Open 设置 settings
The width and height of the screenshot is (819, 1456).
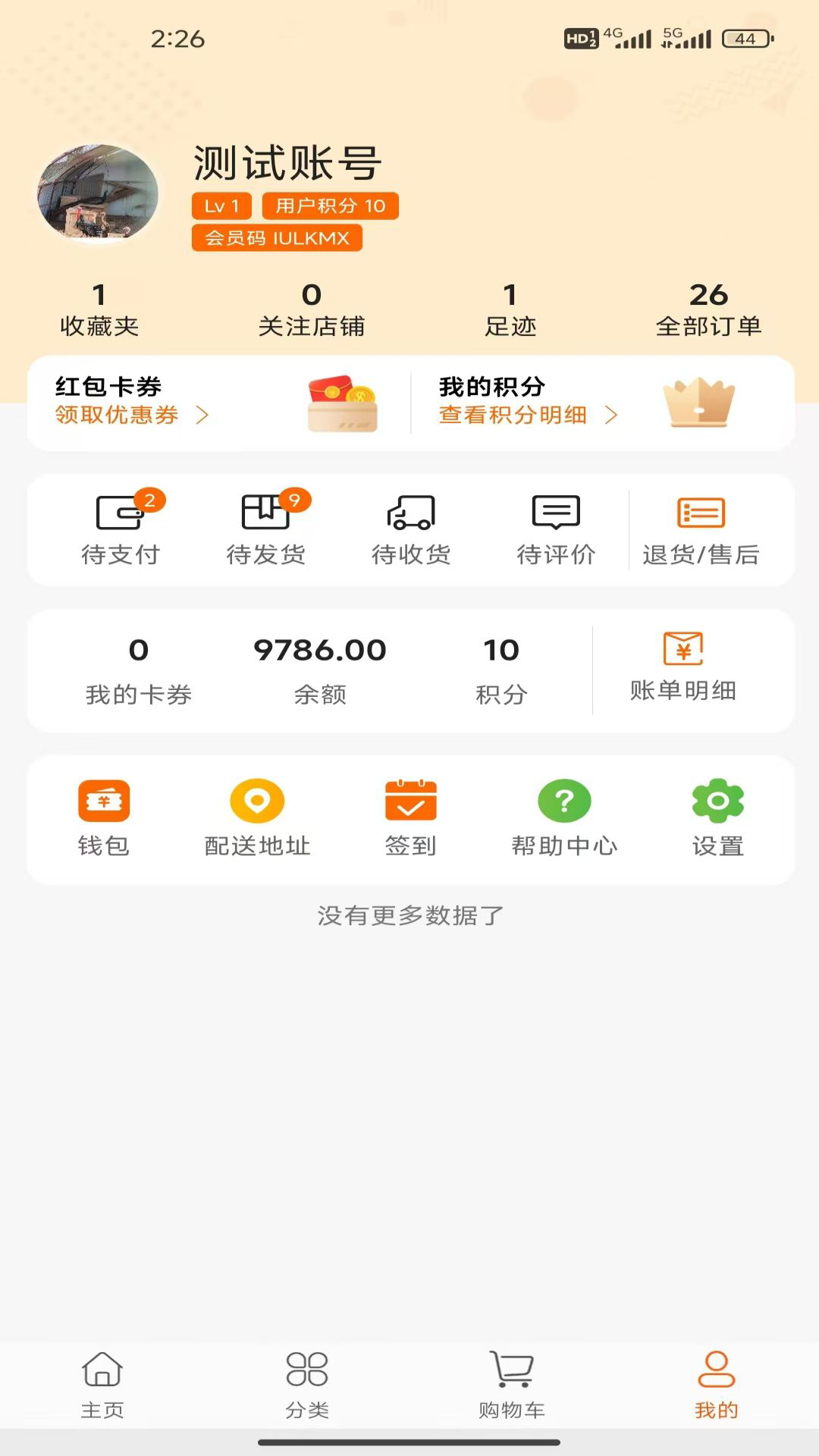717,818
